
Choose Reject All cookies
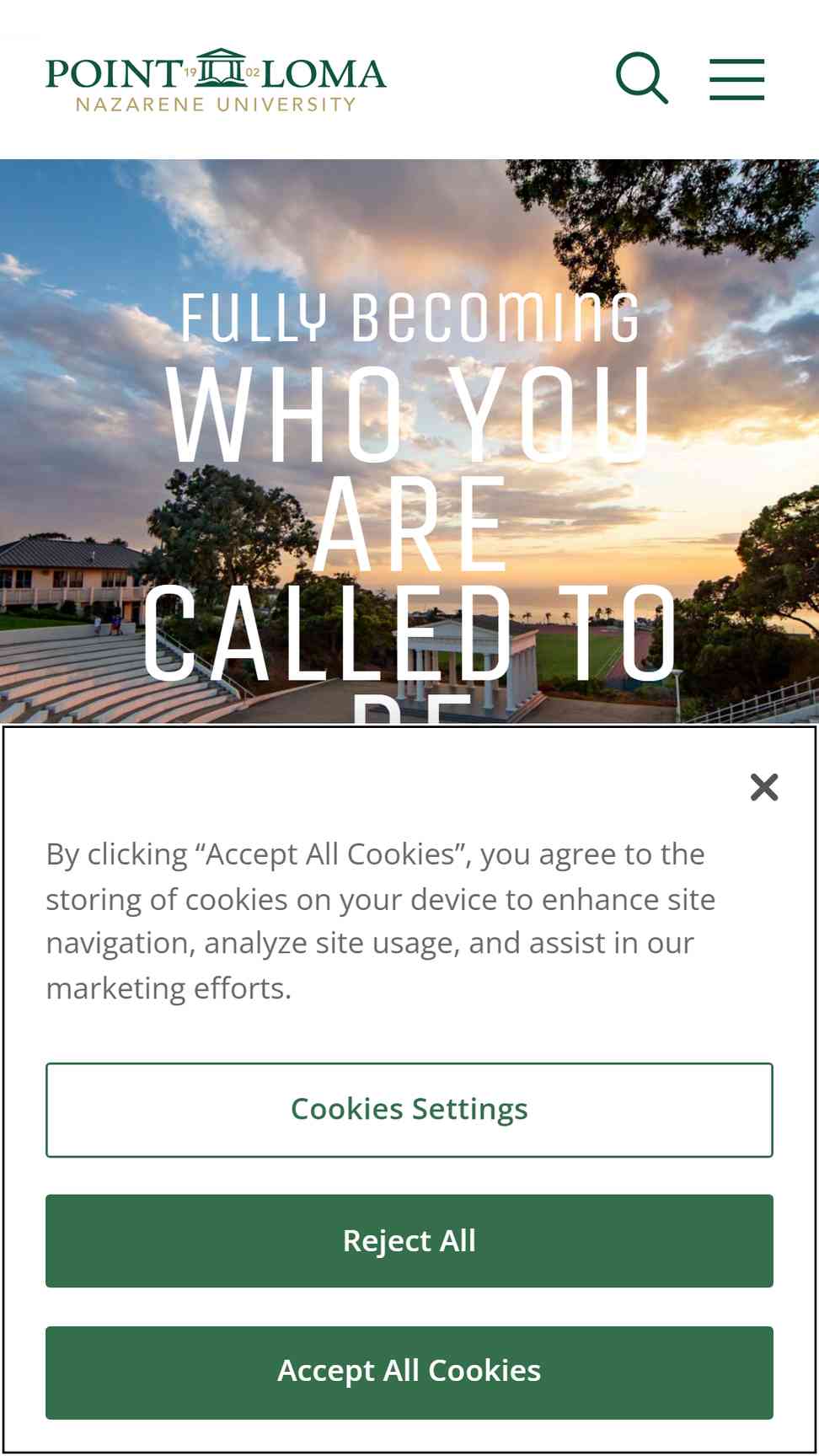(409, 1240)
